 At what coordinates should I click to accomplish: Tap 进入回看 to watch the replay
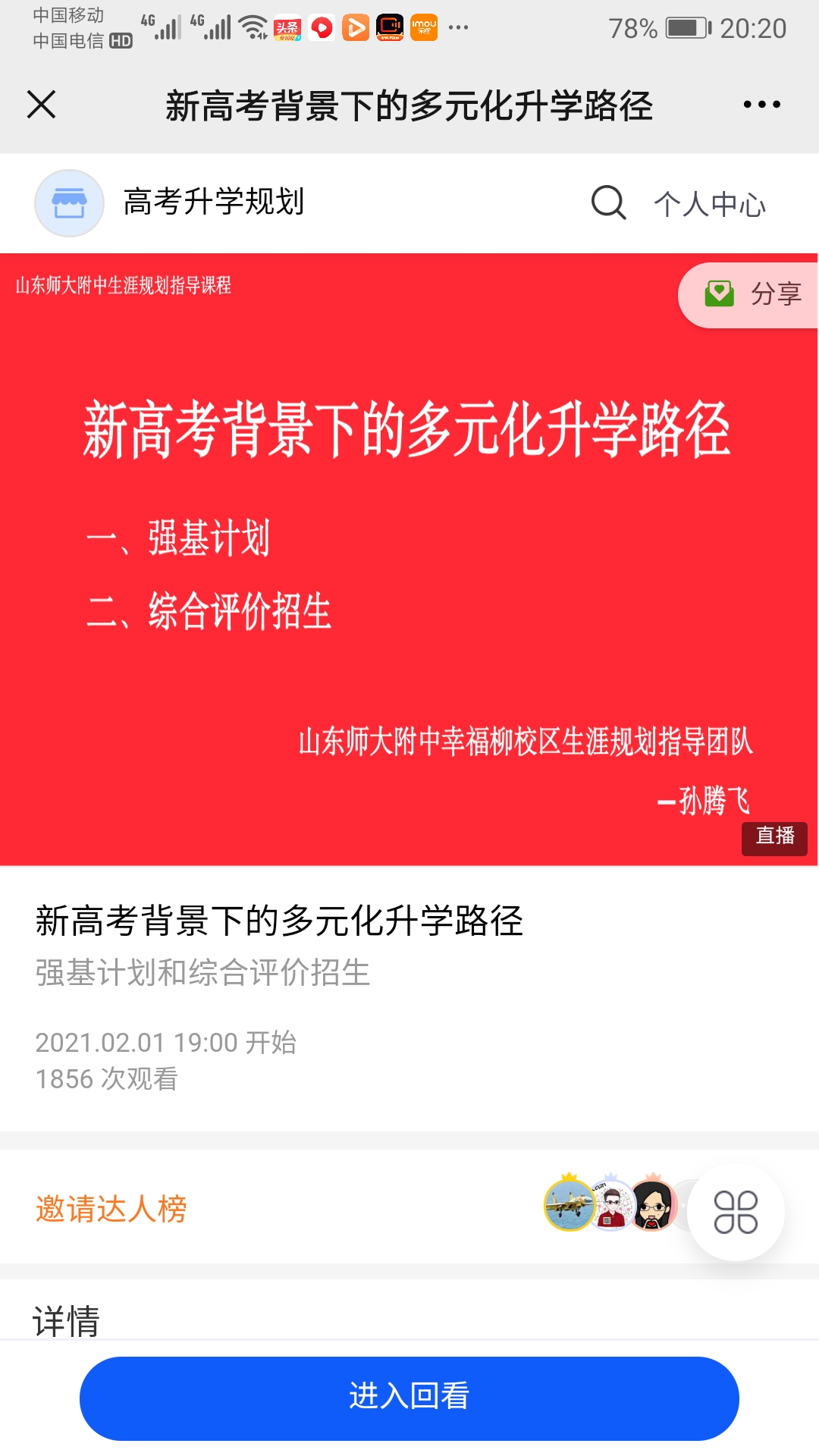409,1398
